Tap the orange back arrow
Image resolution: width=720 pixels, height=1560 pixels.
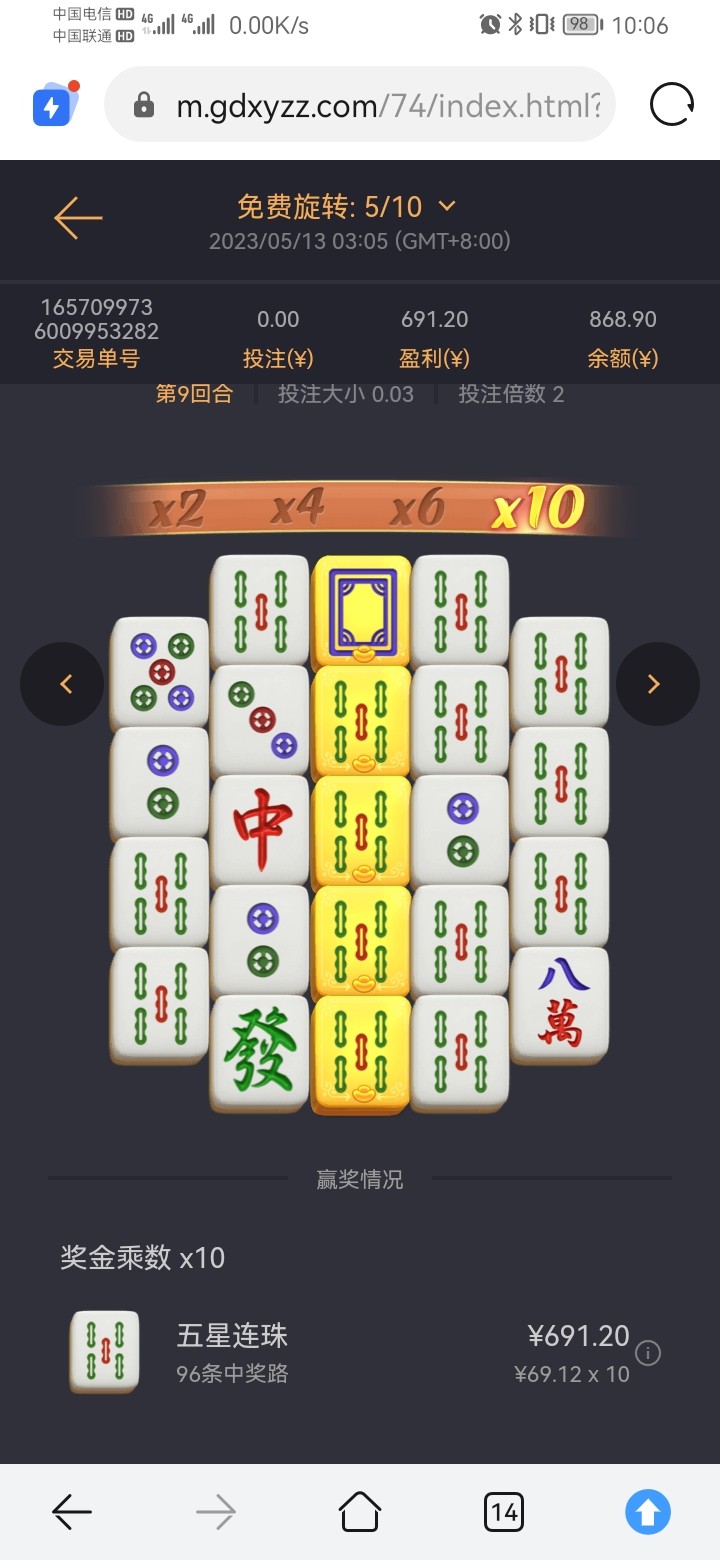click(x=78, y=218)
